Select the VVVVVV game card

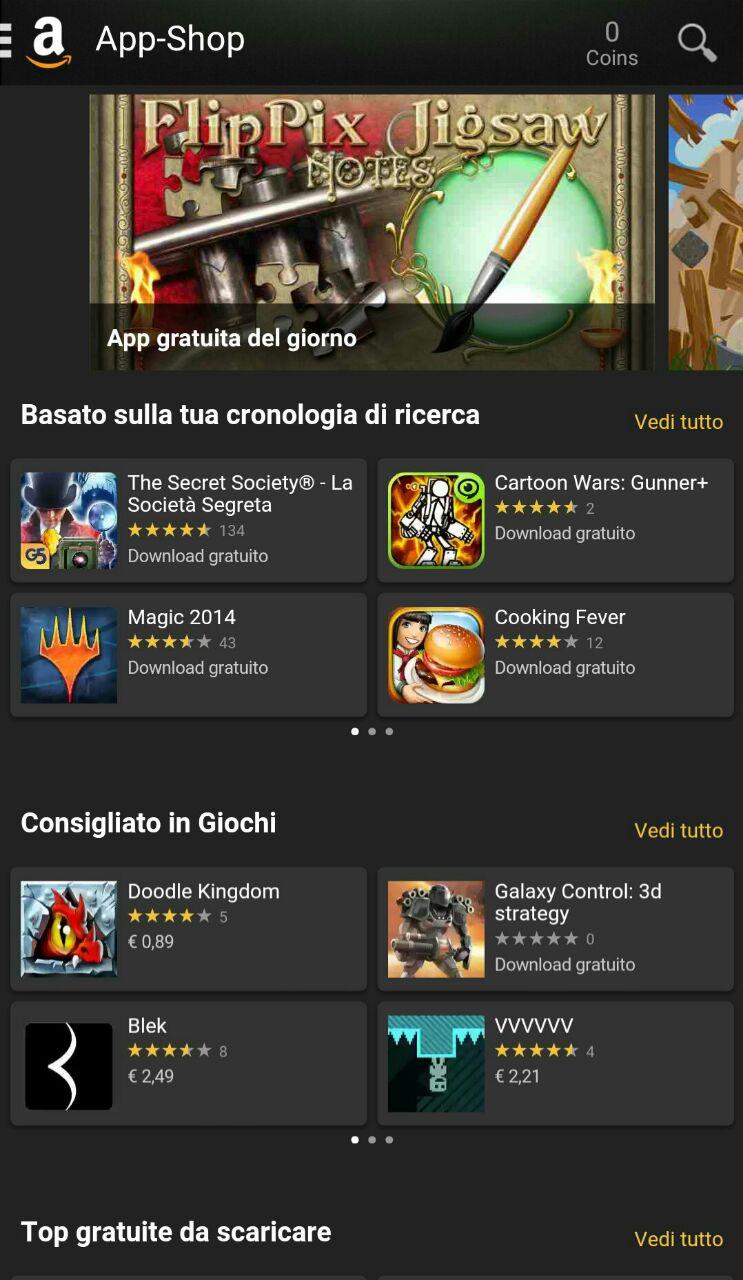point(555,1063)
